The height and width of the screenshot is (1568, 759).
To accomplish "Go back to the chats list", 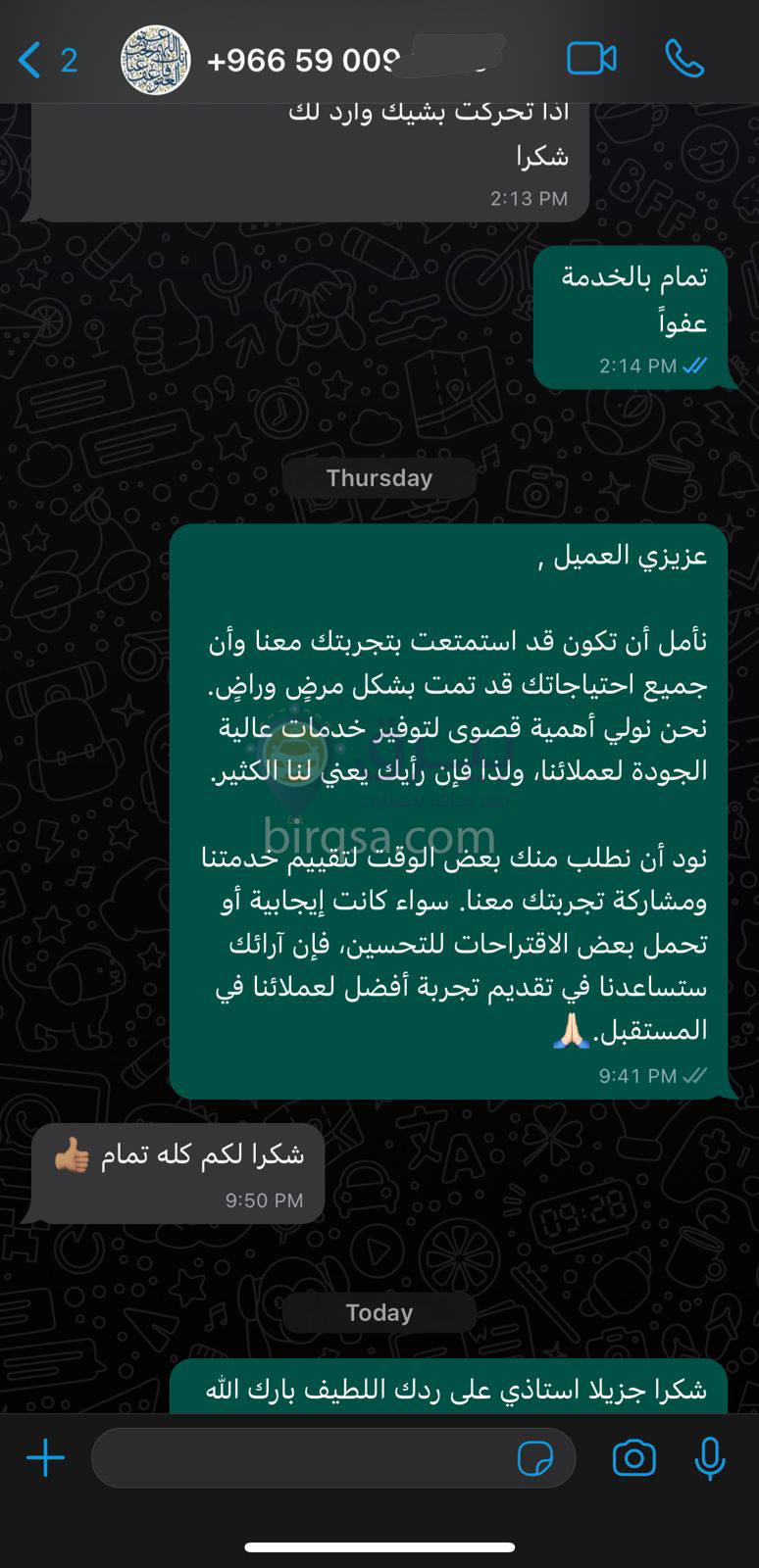I will pos(45,61).
